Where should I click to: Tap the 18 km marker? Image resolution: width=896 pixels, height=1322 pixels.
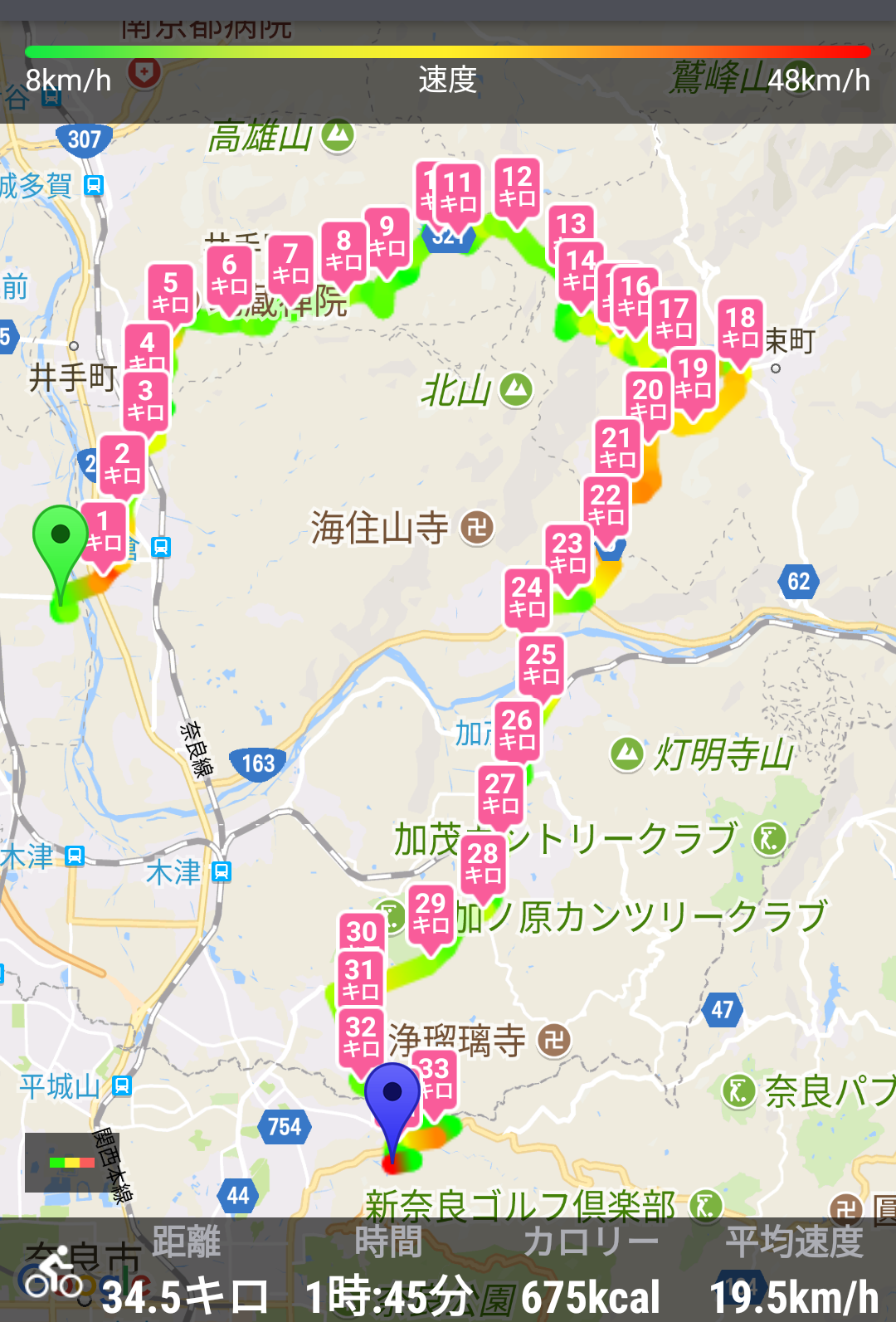[740, 328]
